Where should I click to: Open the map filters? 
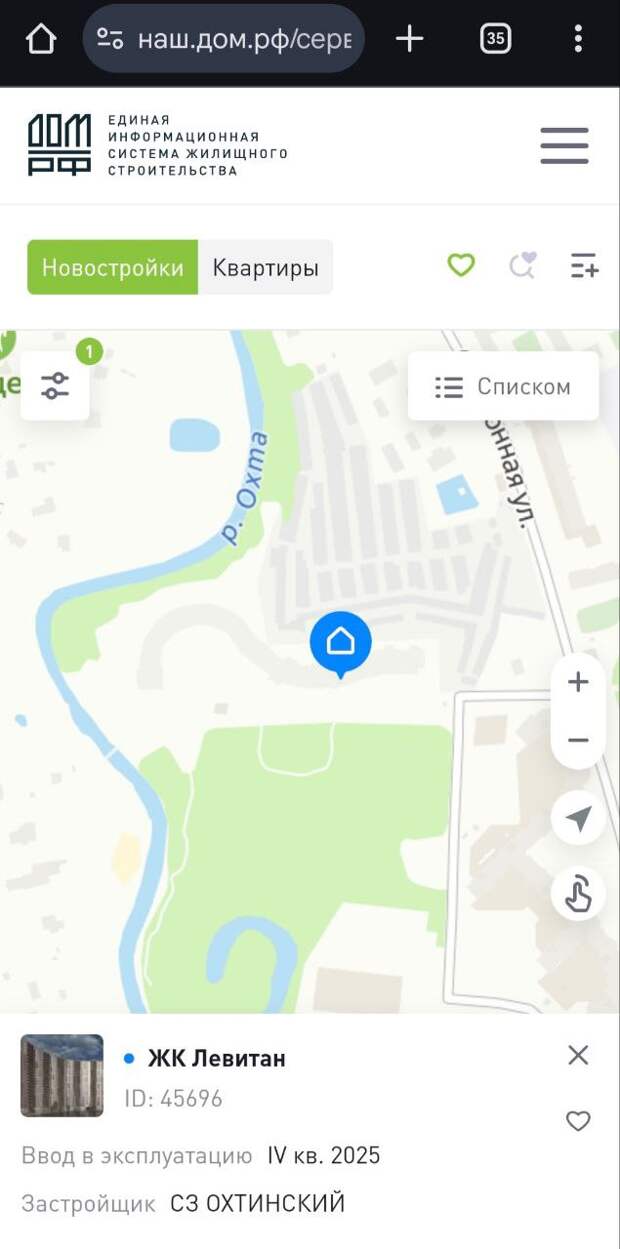point(55,386)
